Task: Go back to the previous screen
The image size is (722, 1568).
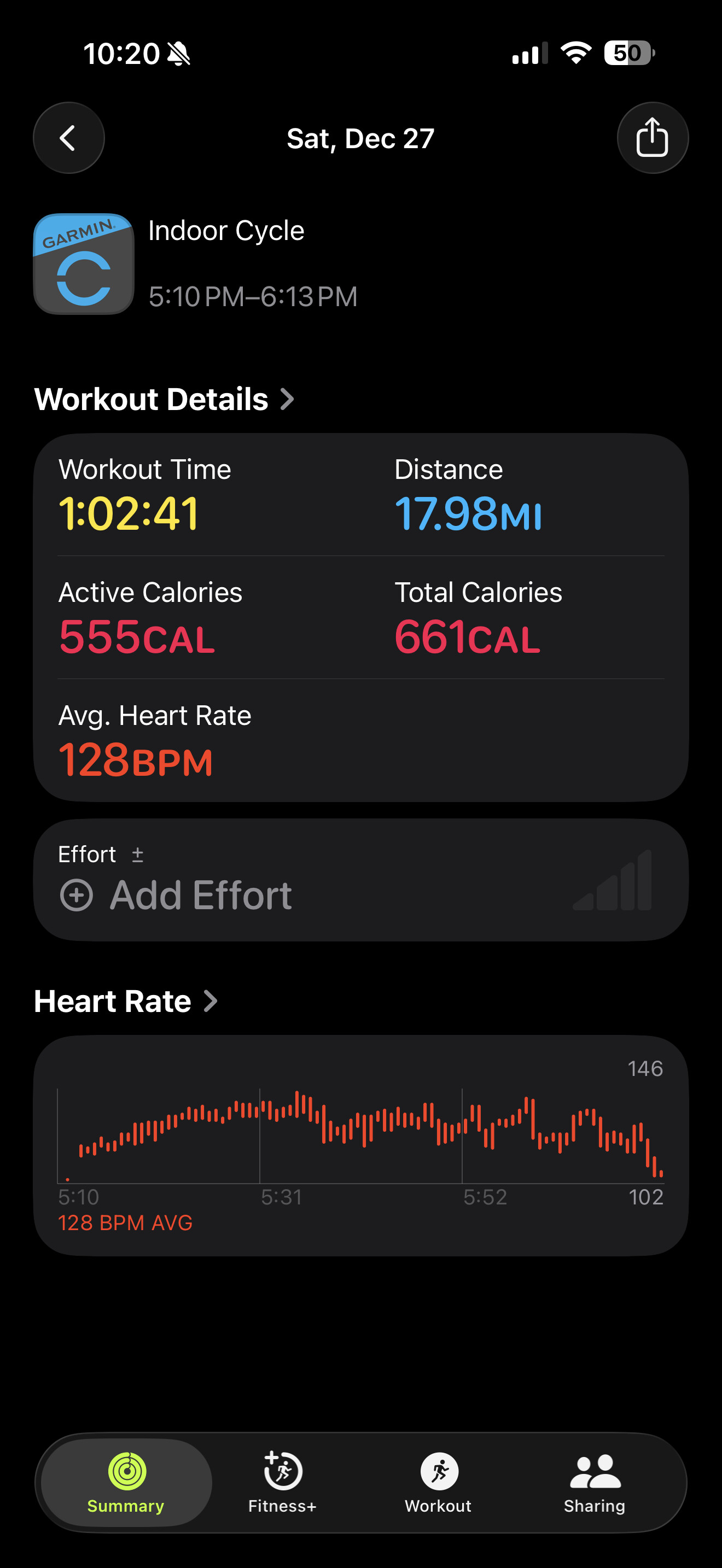Action: click(x=68, y=138)
